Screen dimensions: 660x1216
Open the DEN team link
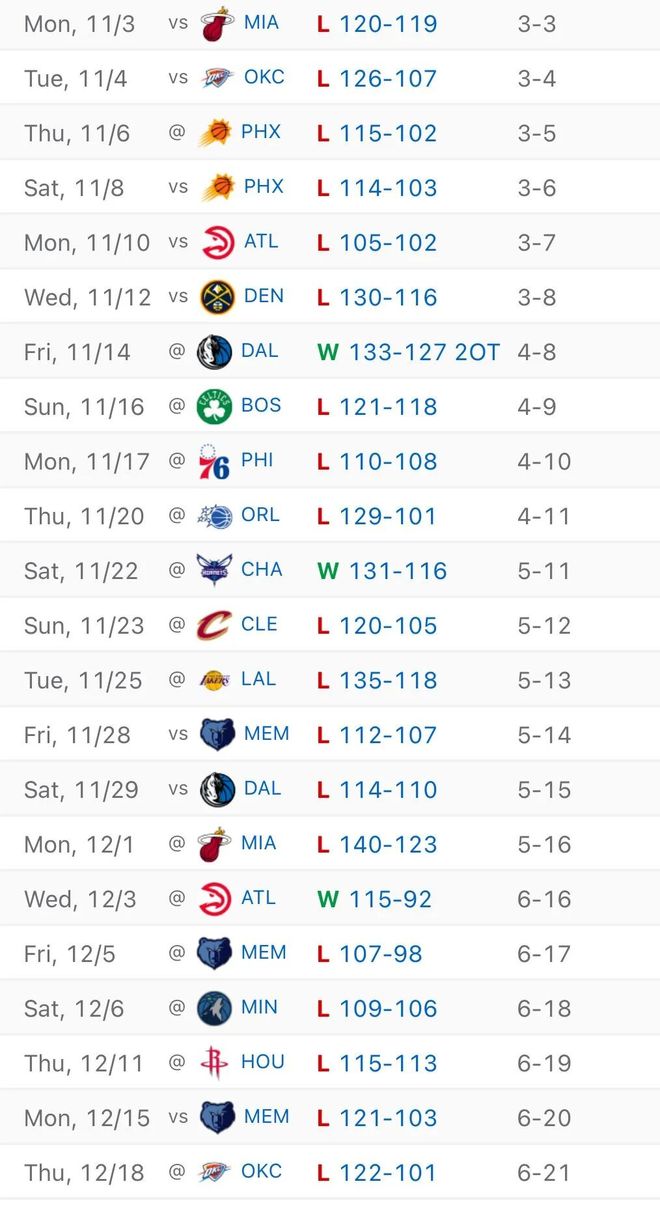pyautogui.click(x=263, y=296)
